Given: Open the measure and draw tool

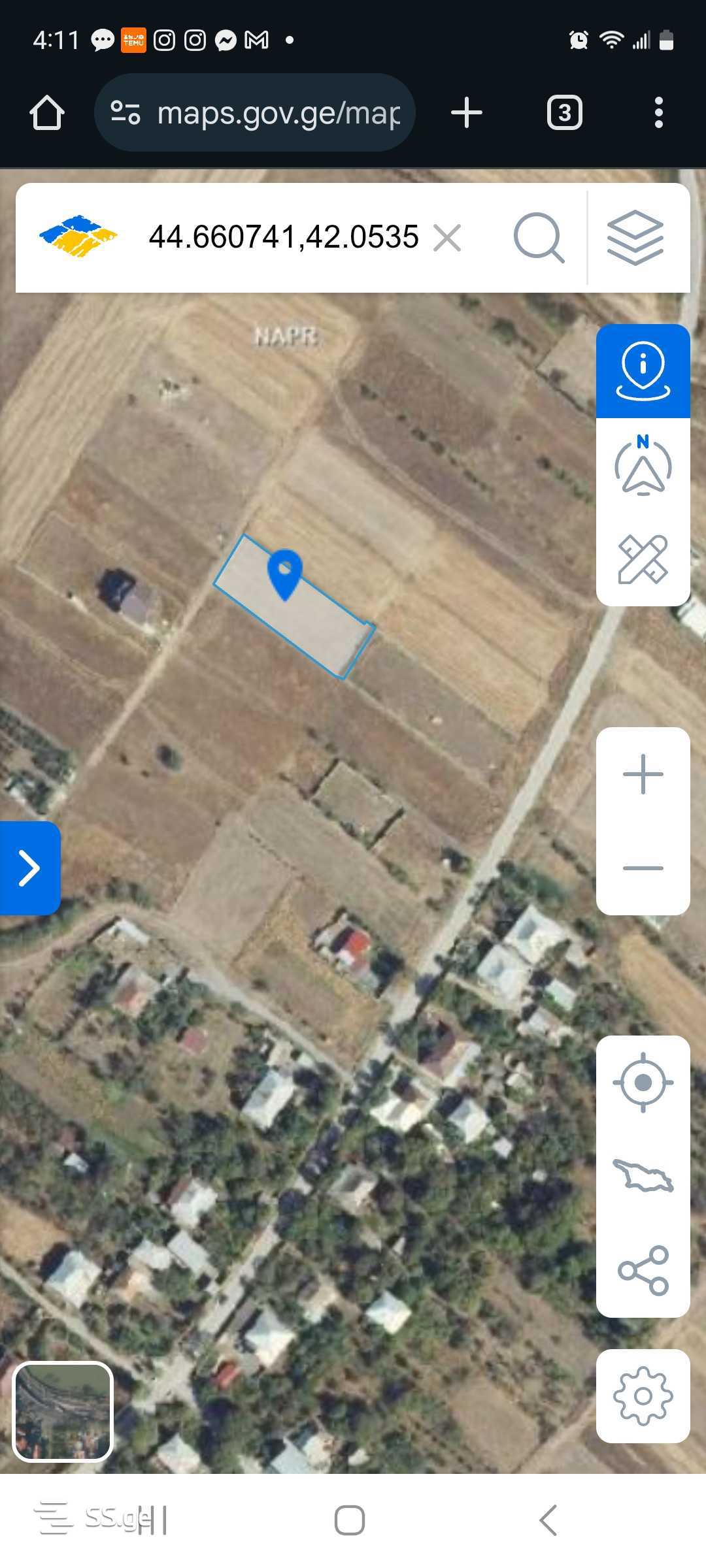Looking at the screenshot, I should tap(643, 559).
